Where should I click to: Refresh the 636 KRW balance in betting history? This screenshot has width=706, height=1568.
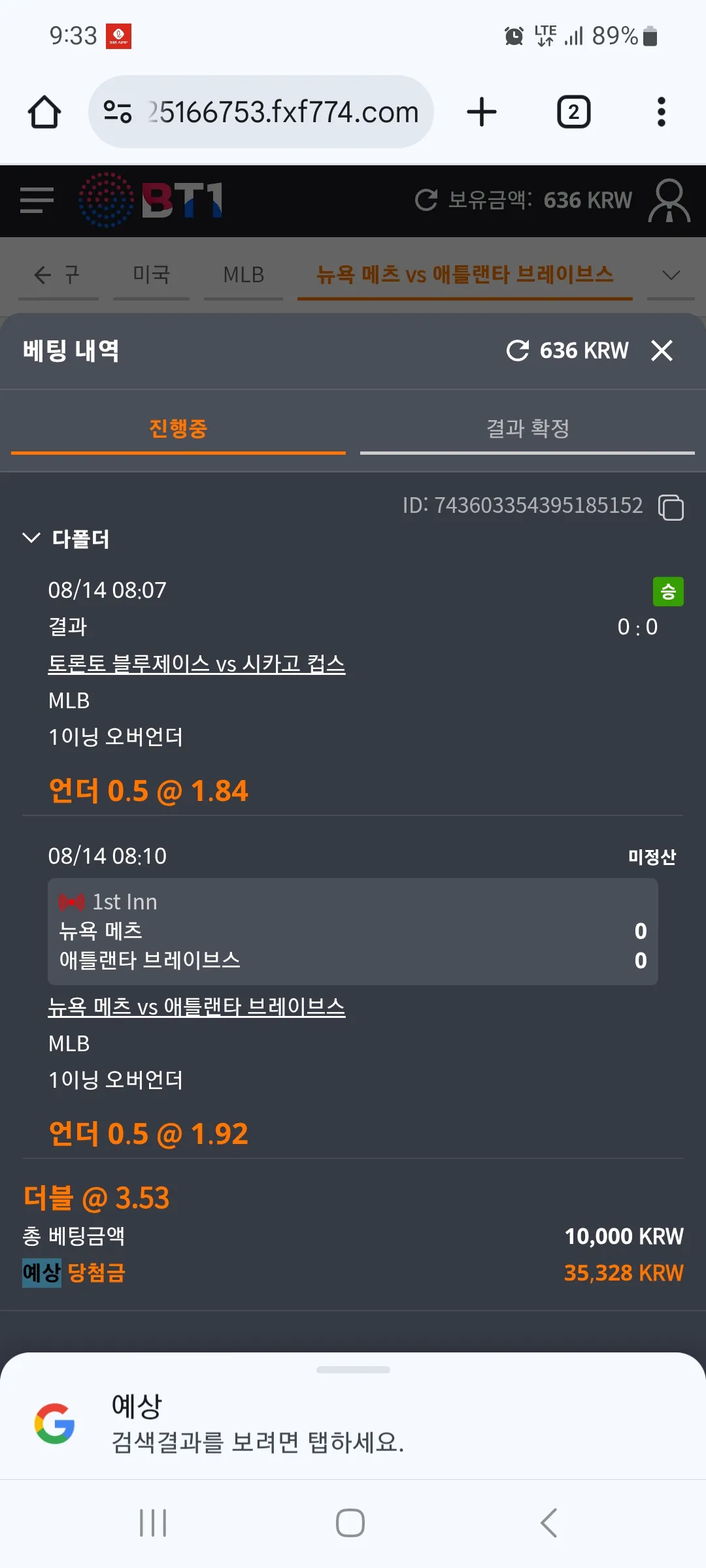tap(518, 351)
